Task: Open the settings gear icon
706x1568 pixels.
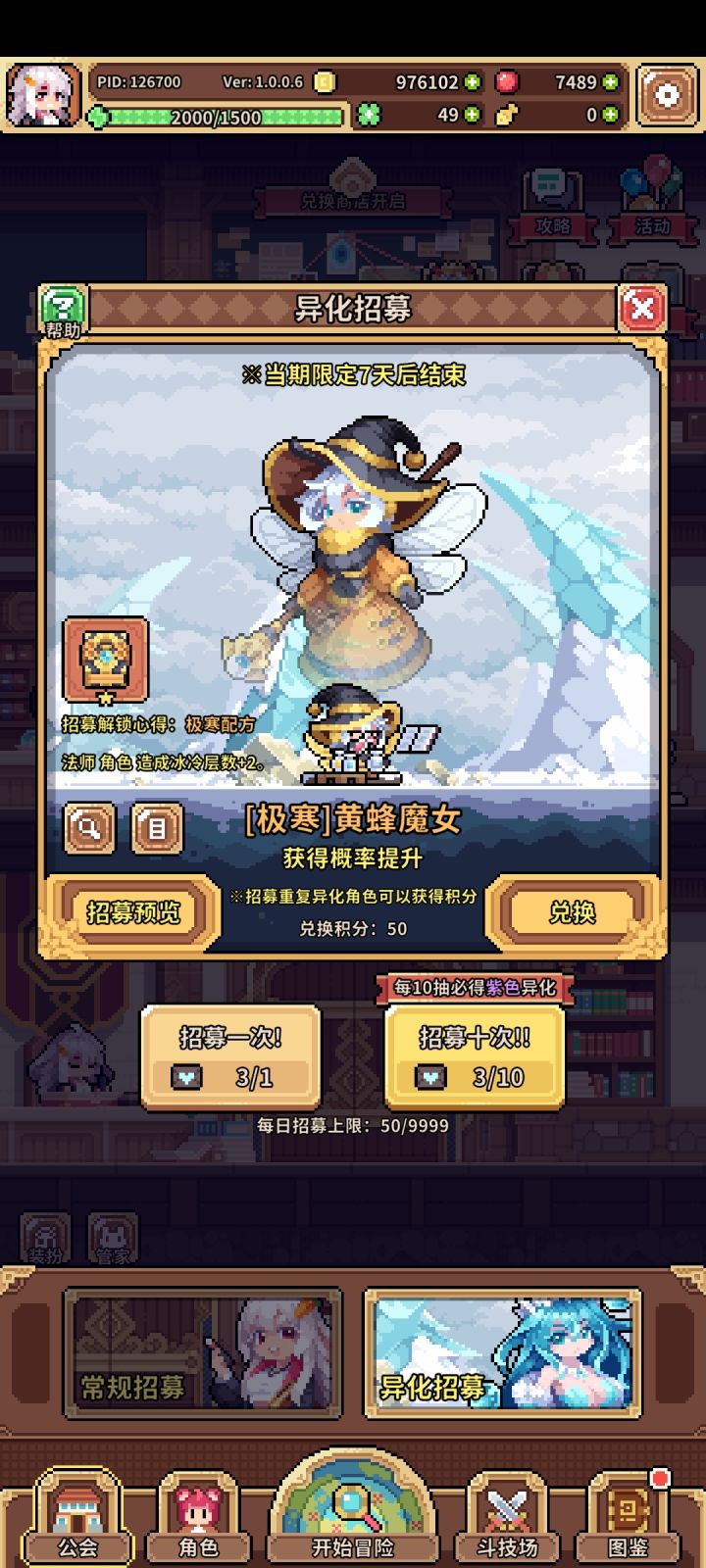Action: pos(667,93)
